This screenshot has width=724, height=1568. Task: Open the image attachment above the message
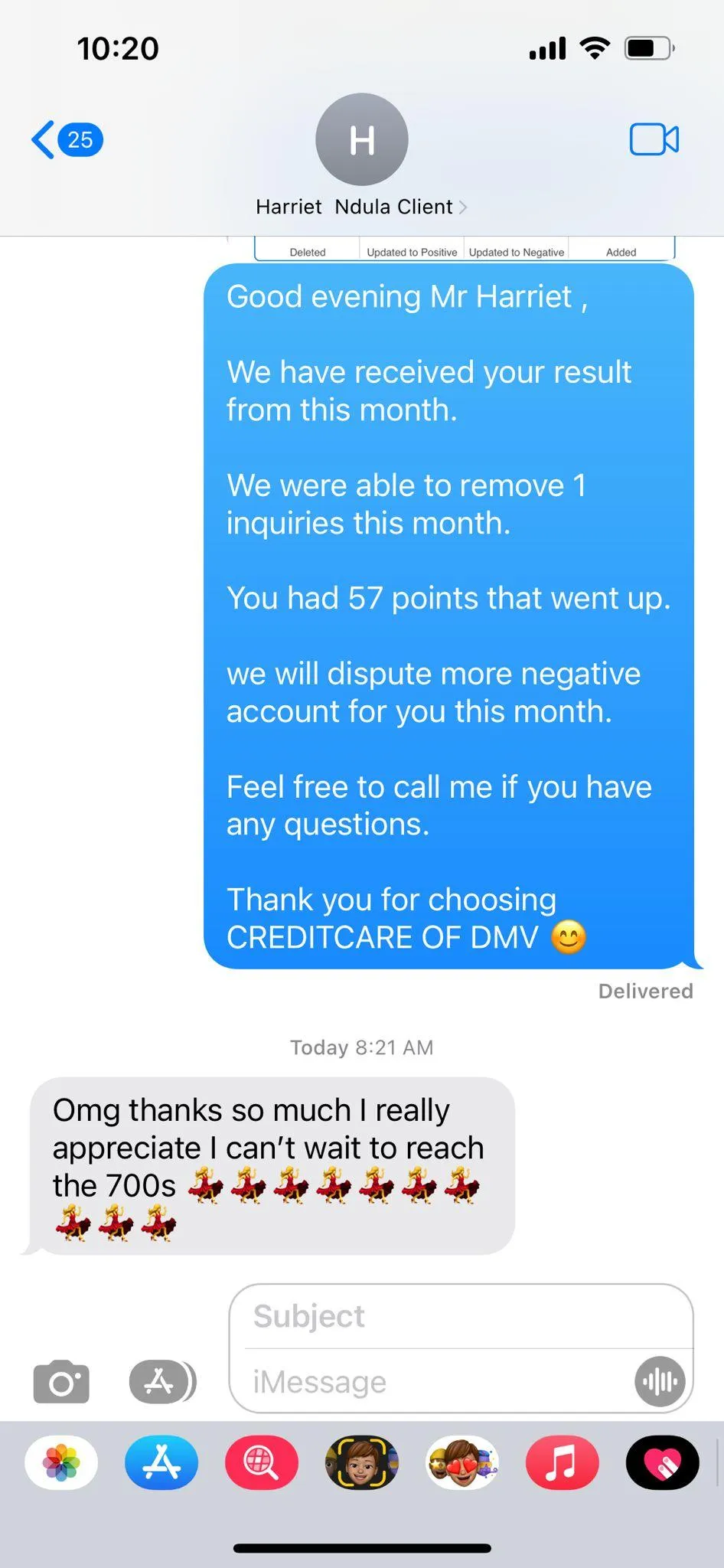tap(465, 250)
